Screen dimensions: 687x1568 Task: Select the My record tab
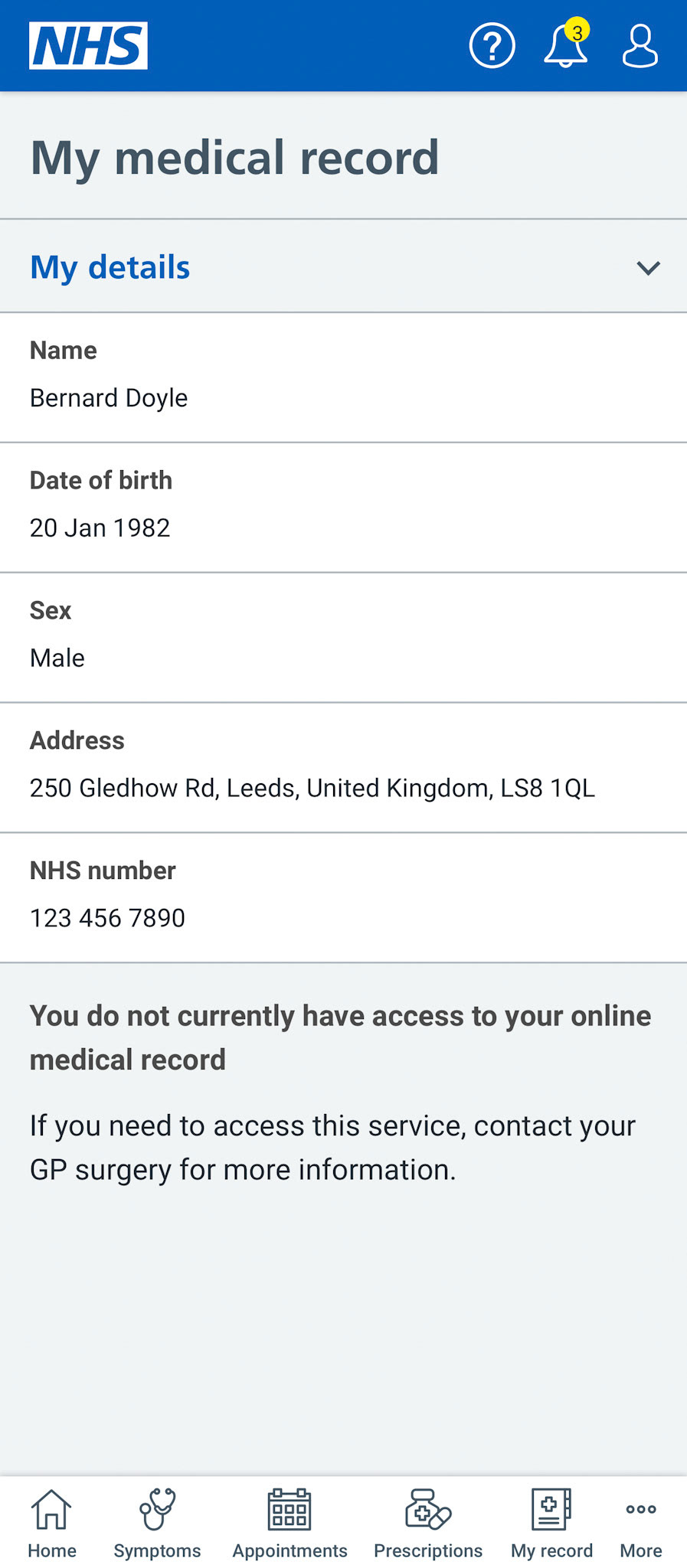click(x=551, y=1524)
